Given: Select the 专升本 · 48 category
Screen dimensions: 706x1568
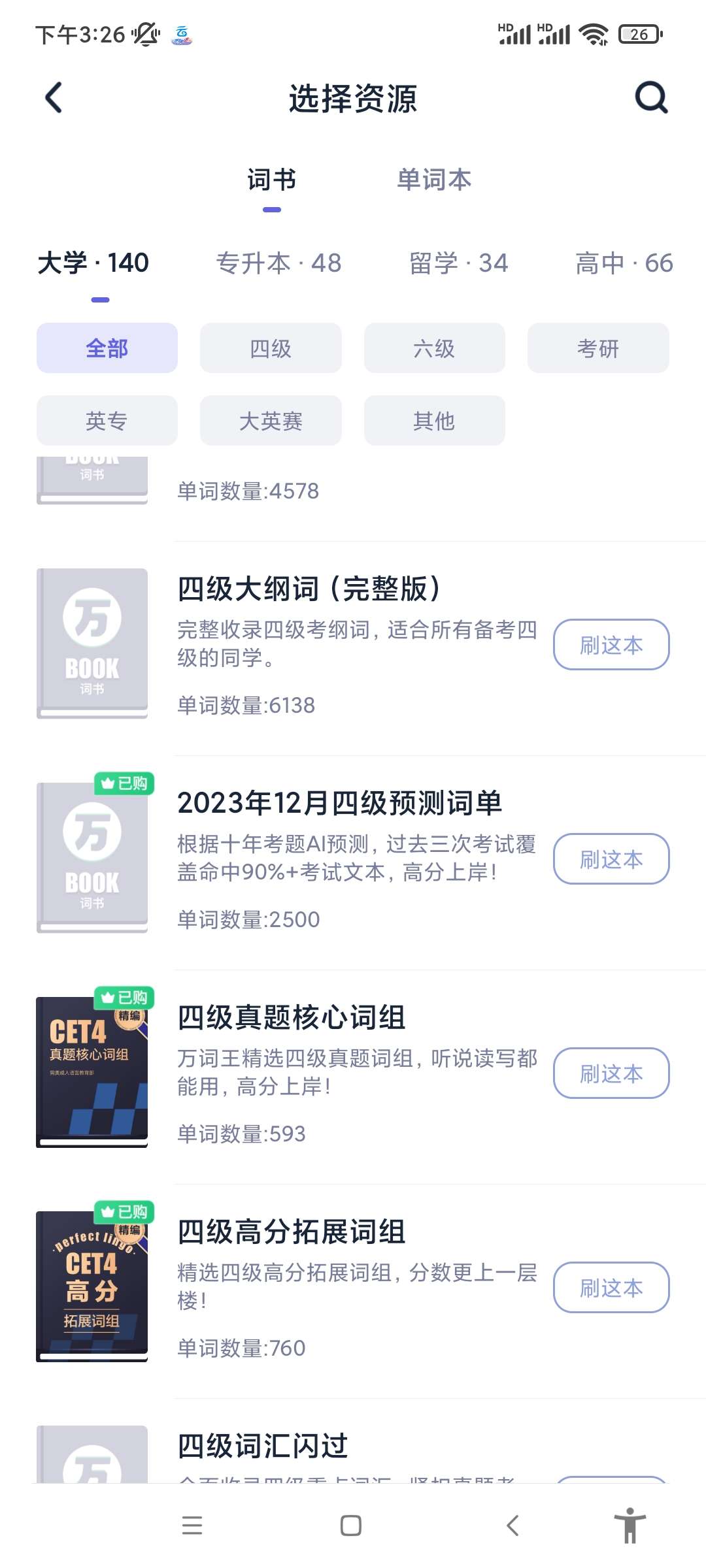Looking at the screenshot, I should click(x=278, y=263).
